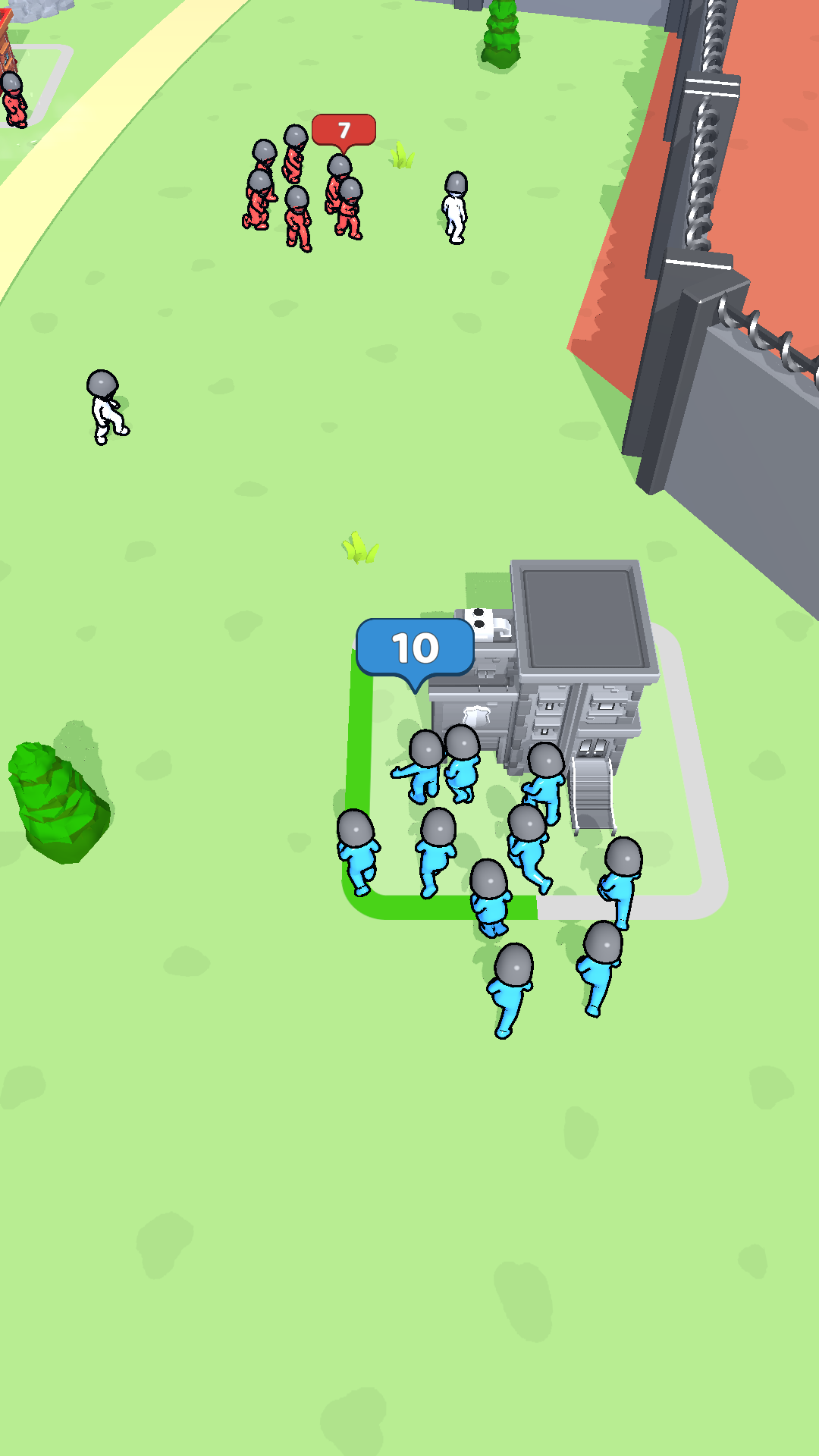
Task: Tap the red "7" enemy counter badge
Action: (343, 130)
